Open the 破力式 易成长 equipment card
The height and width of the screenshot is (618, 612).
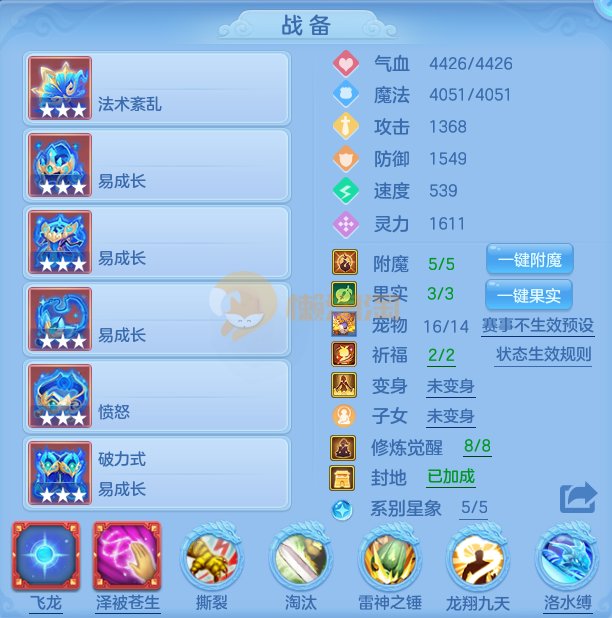coord(157,474)
